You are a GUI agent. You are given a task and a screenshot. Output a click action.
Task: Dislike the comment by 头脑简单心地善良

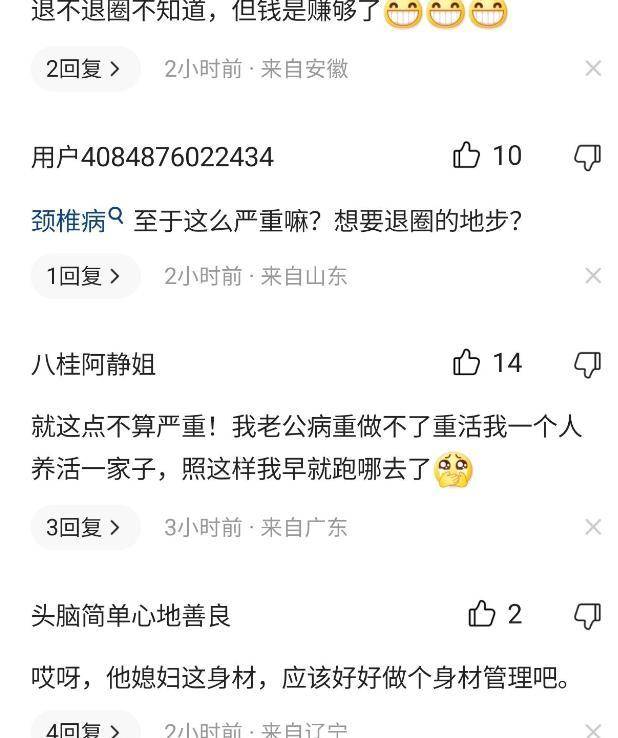587,615
